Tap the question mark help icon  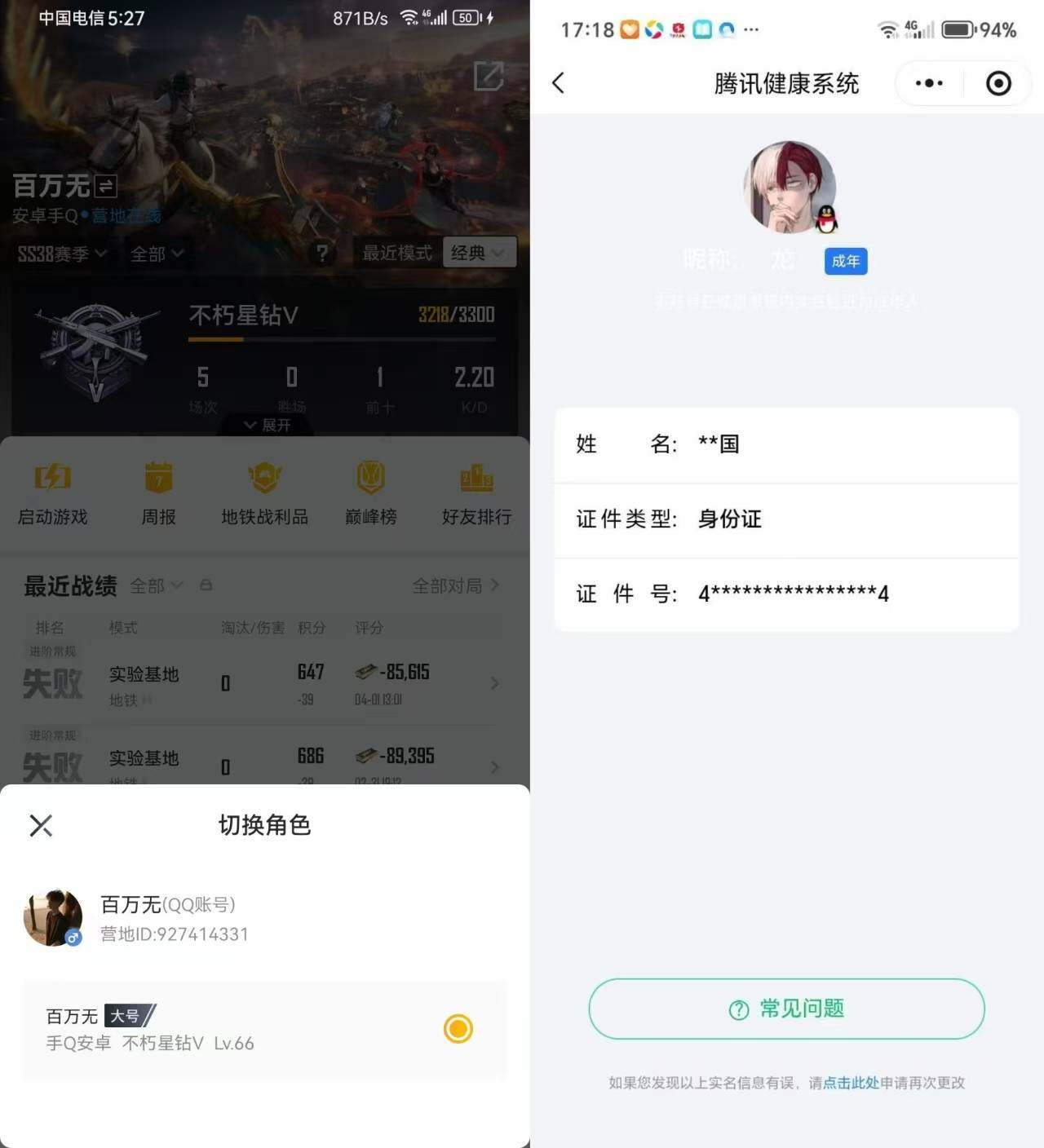[x=323, y=254]
